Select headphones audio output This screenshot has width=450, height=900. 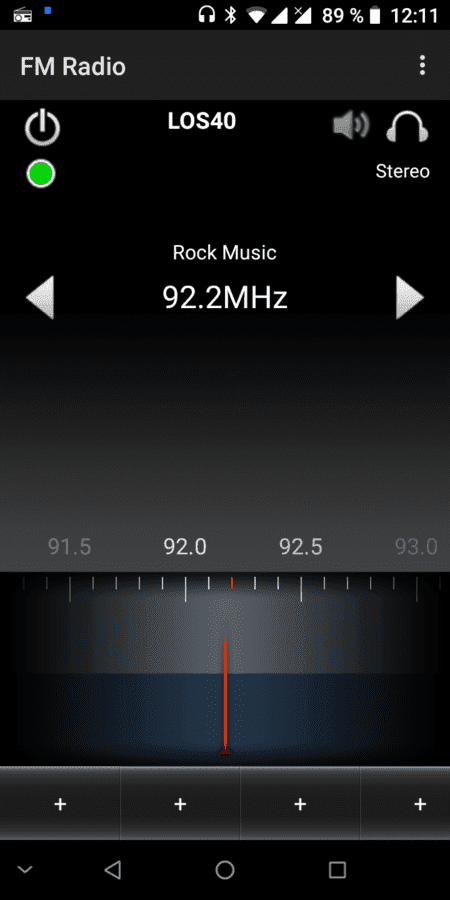tap(408, 126)
